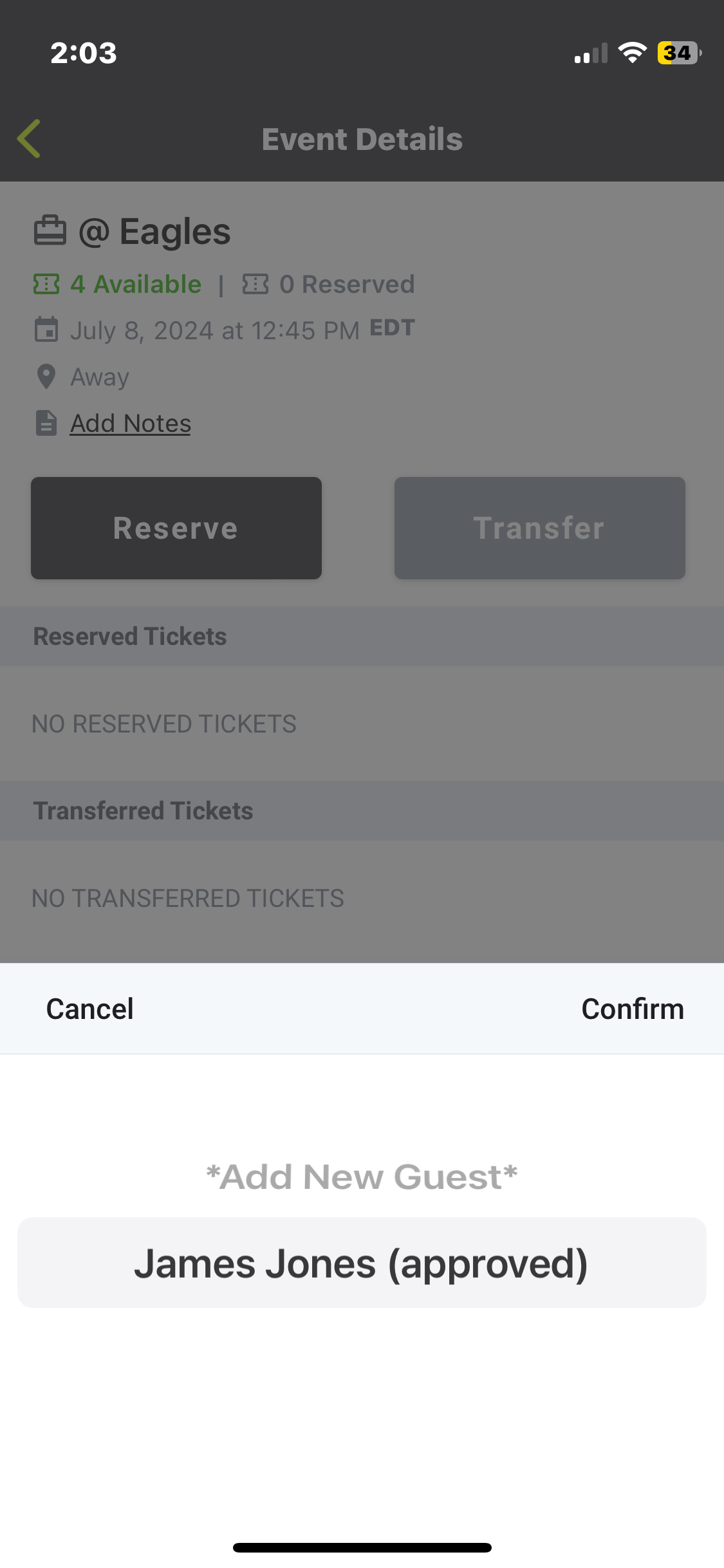Click the reserved tickets stub icon
This screenshot has height=1568, width=724.
tap(257, 284)
